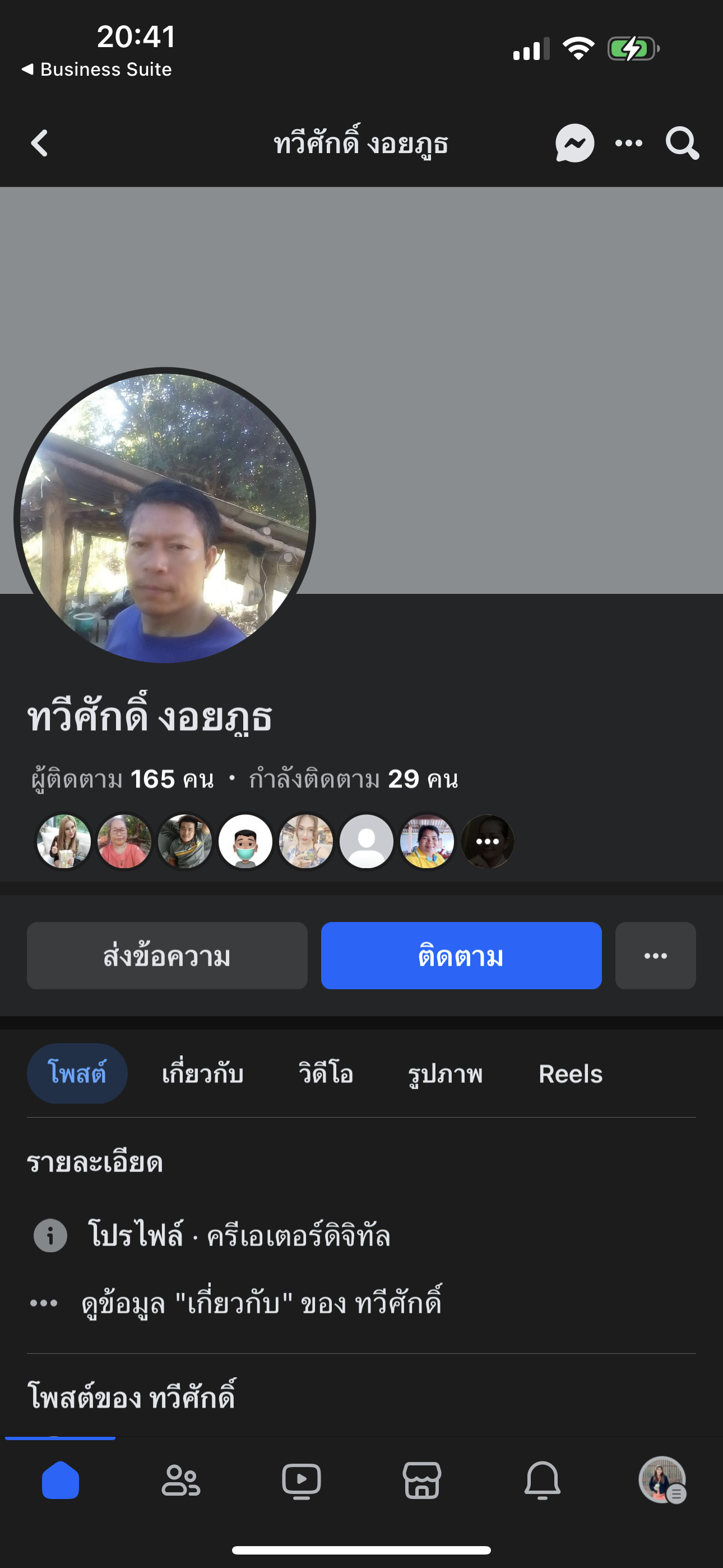
Task: Open the video tab in bottom bar
Action: pyautogui.click(x=302, y=1480)
